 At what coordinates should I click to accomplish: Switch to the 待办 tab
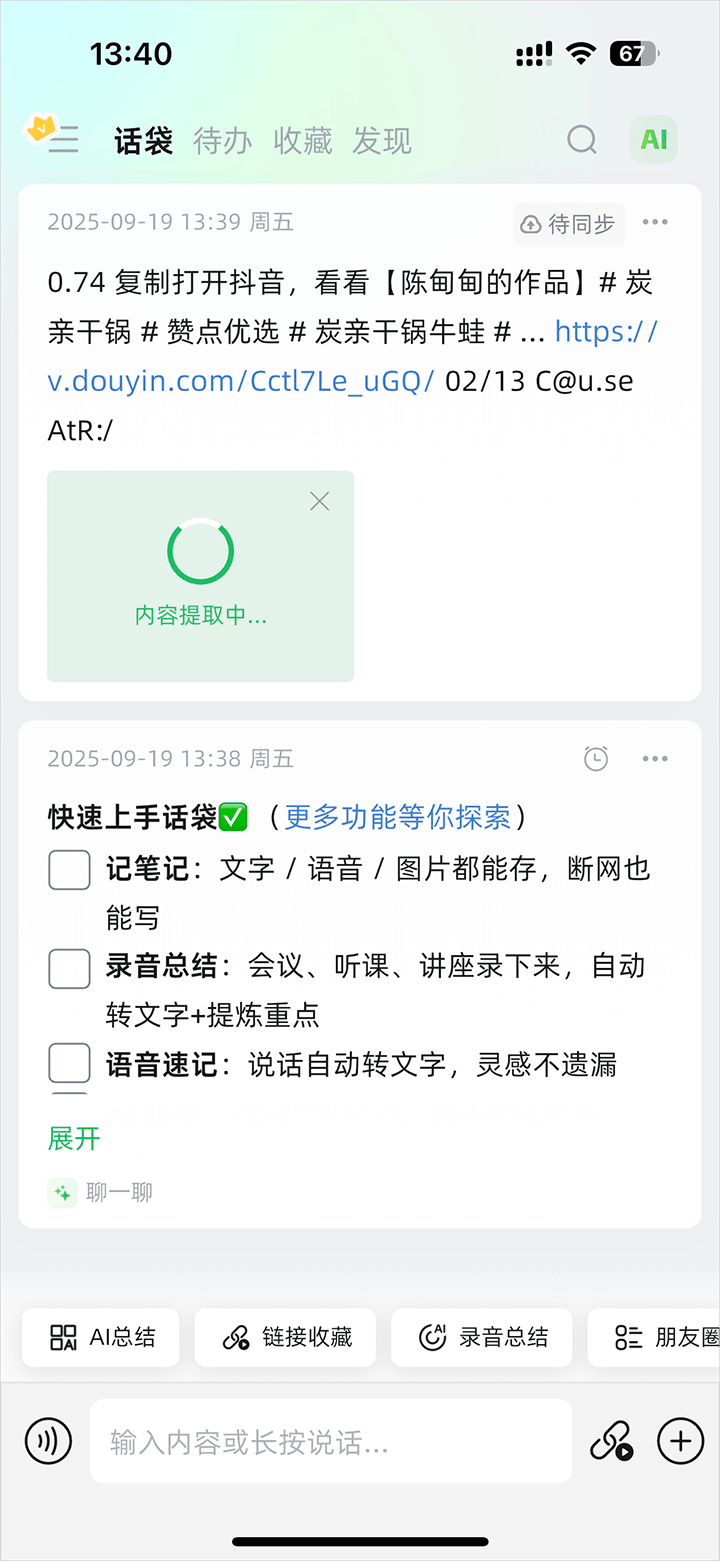pos(222,141)
